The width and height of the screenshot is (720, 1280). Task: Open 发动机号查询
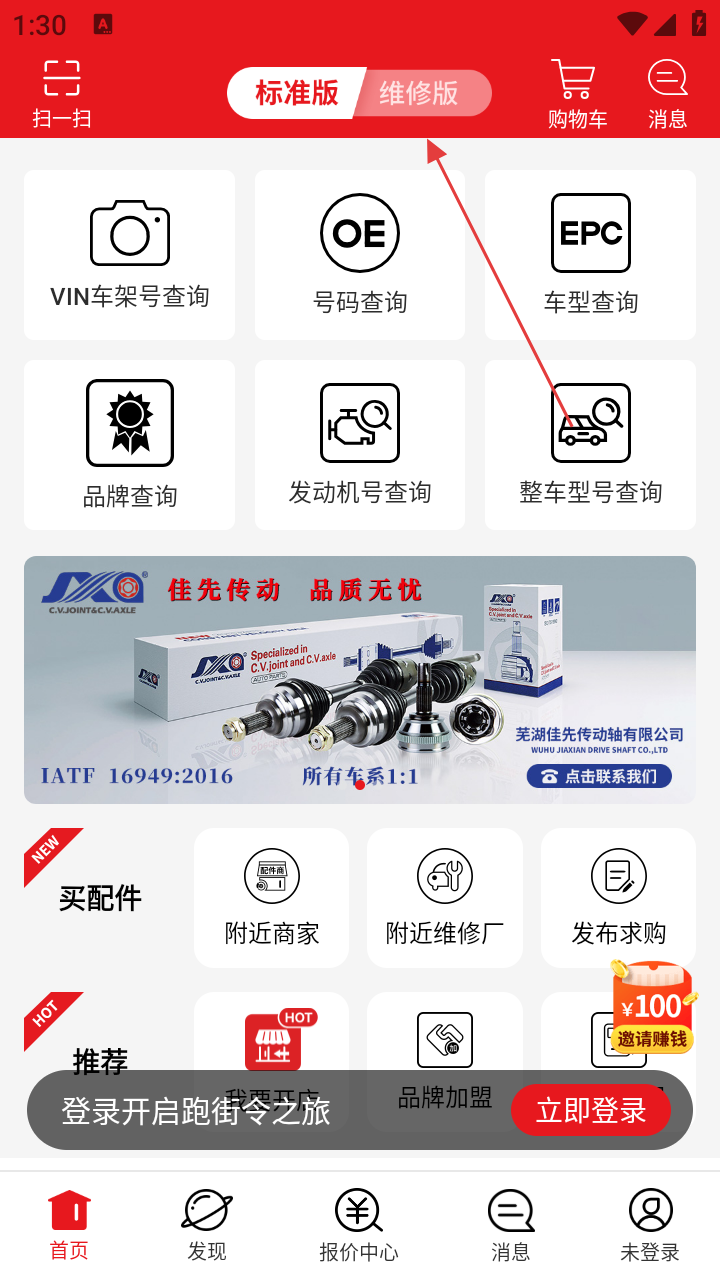[360, 445]
